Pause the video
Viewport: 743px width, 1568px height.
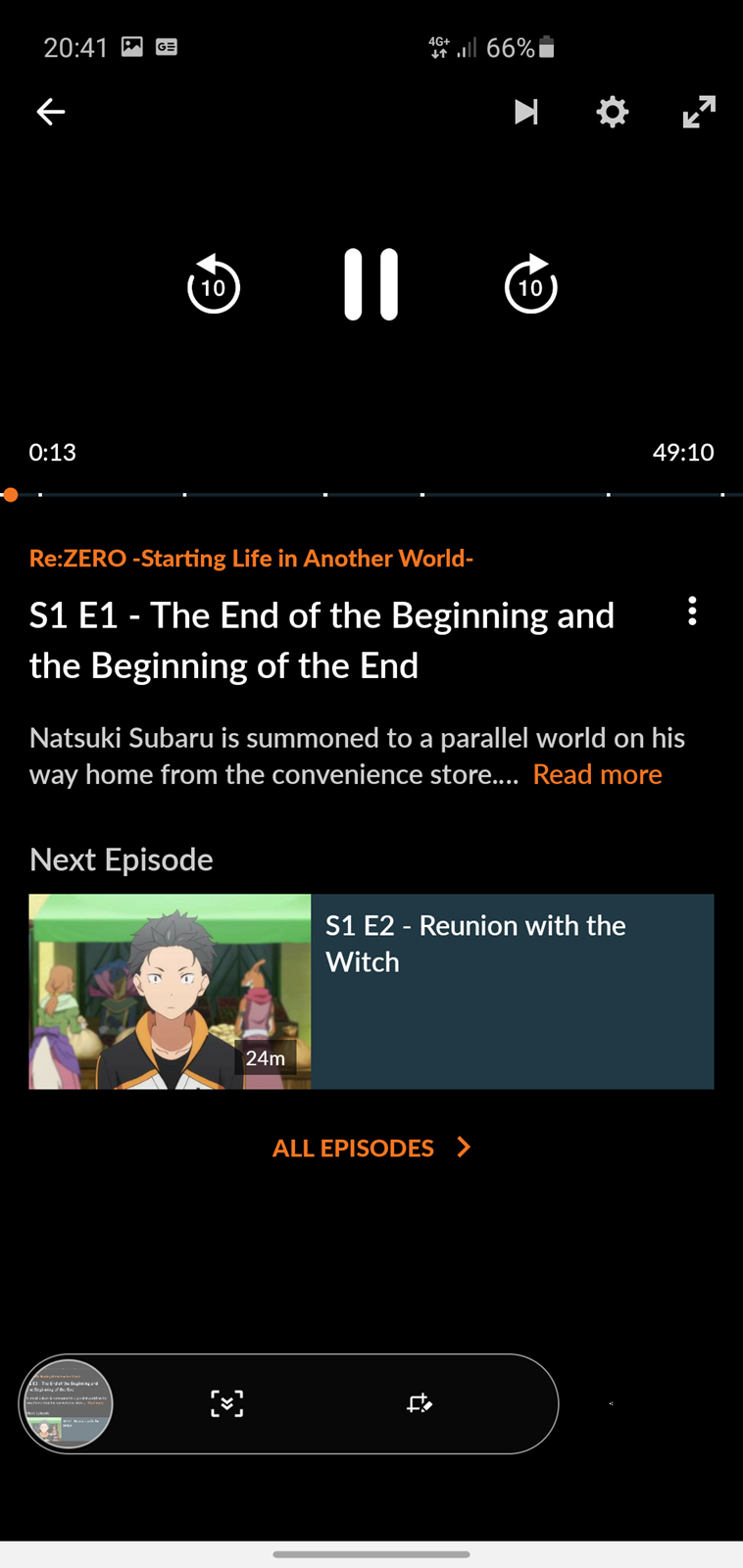[x=371, y=284]
